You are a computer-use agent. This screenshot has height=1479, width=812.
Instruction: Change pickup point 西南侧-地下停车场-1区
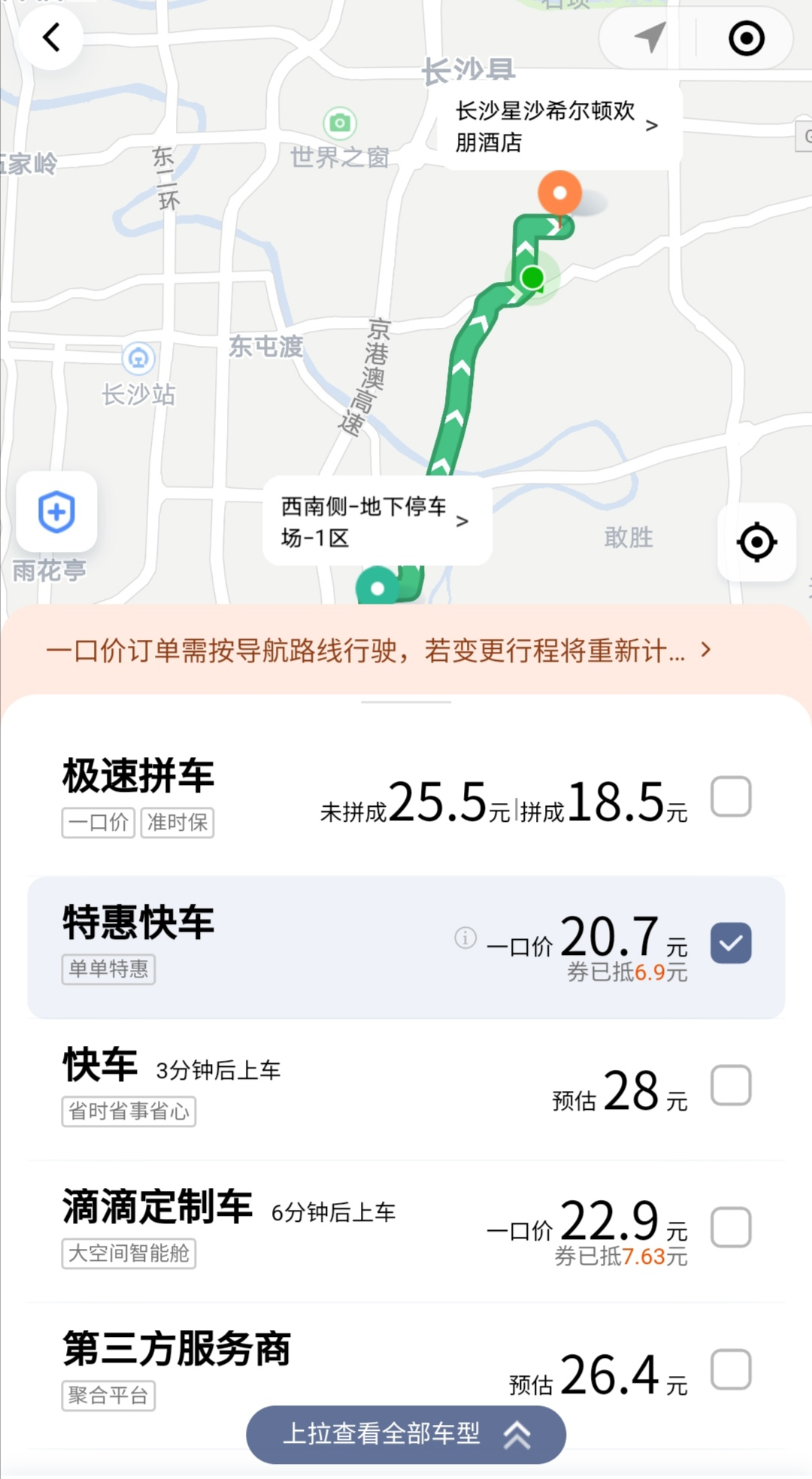pos(377,521)
